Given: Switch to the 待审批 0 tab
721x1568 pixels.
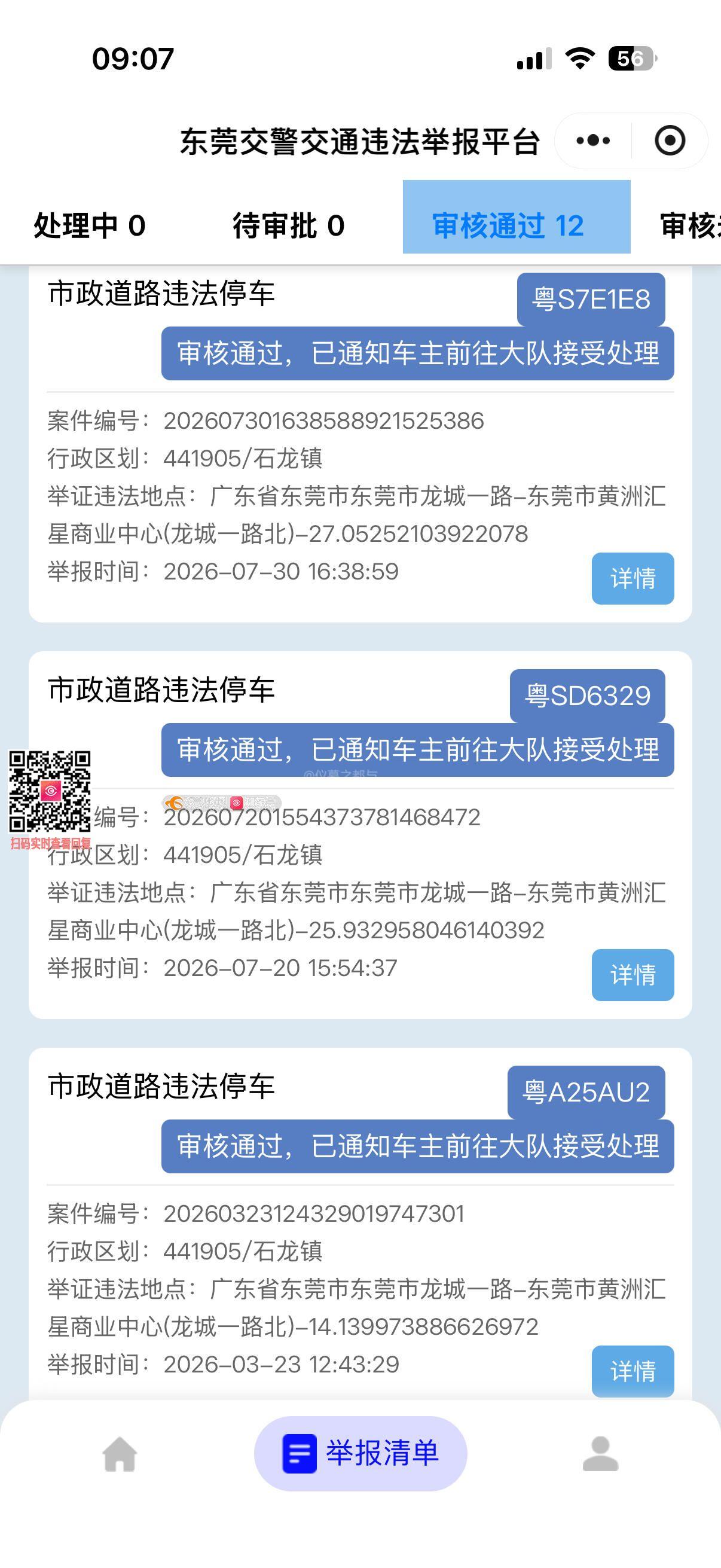Looking at the screenshot, I should 288,226.
